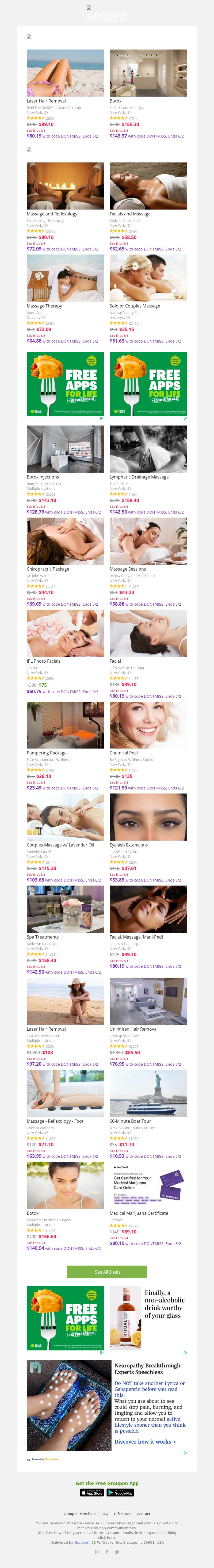
Task: Open the FAQ link
Action: pyautogui.click(x=105, y=1514)
